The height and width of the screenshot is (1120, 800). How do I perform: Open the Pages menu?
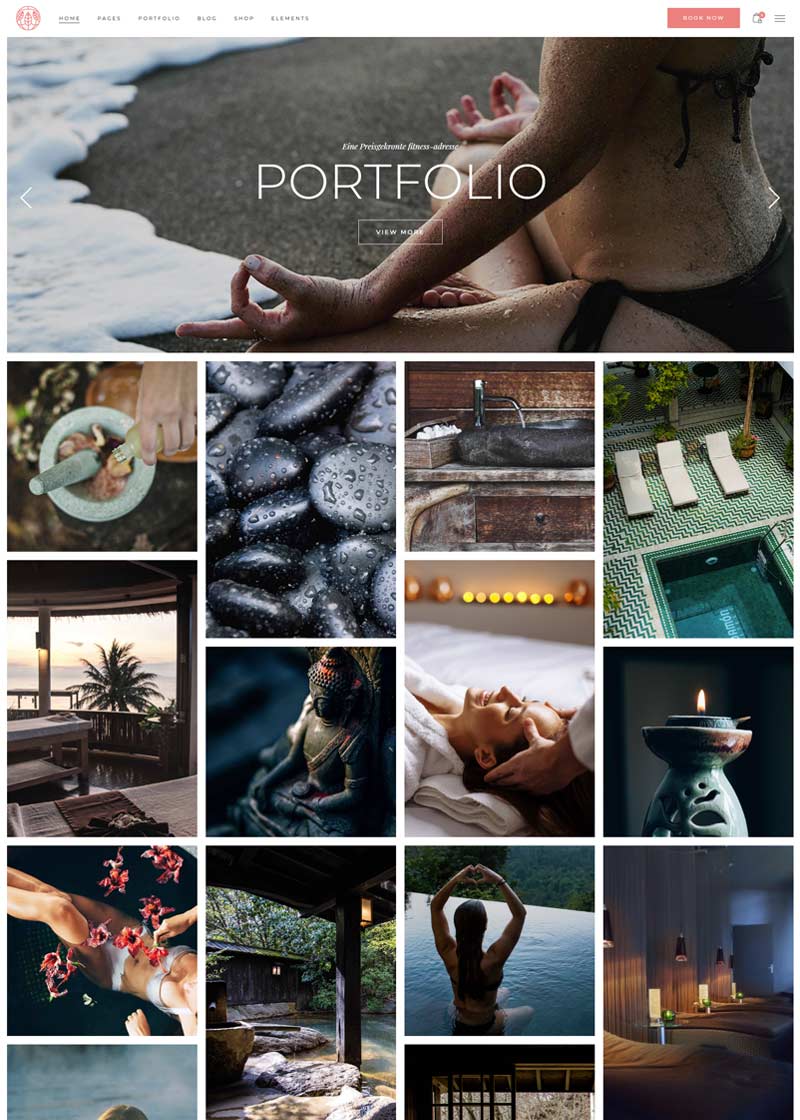[x=109, y=18]
